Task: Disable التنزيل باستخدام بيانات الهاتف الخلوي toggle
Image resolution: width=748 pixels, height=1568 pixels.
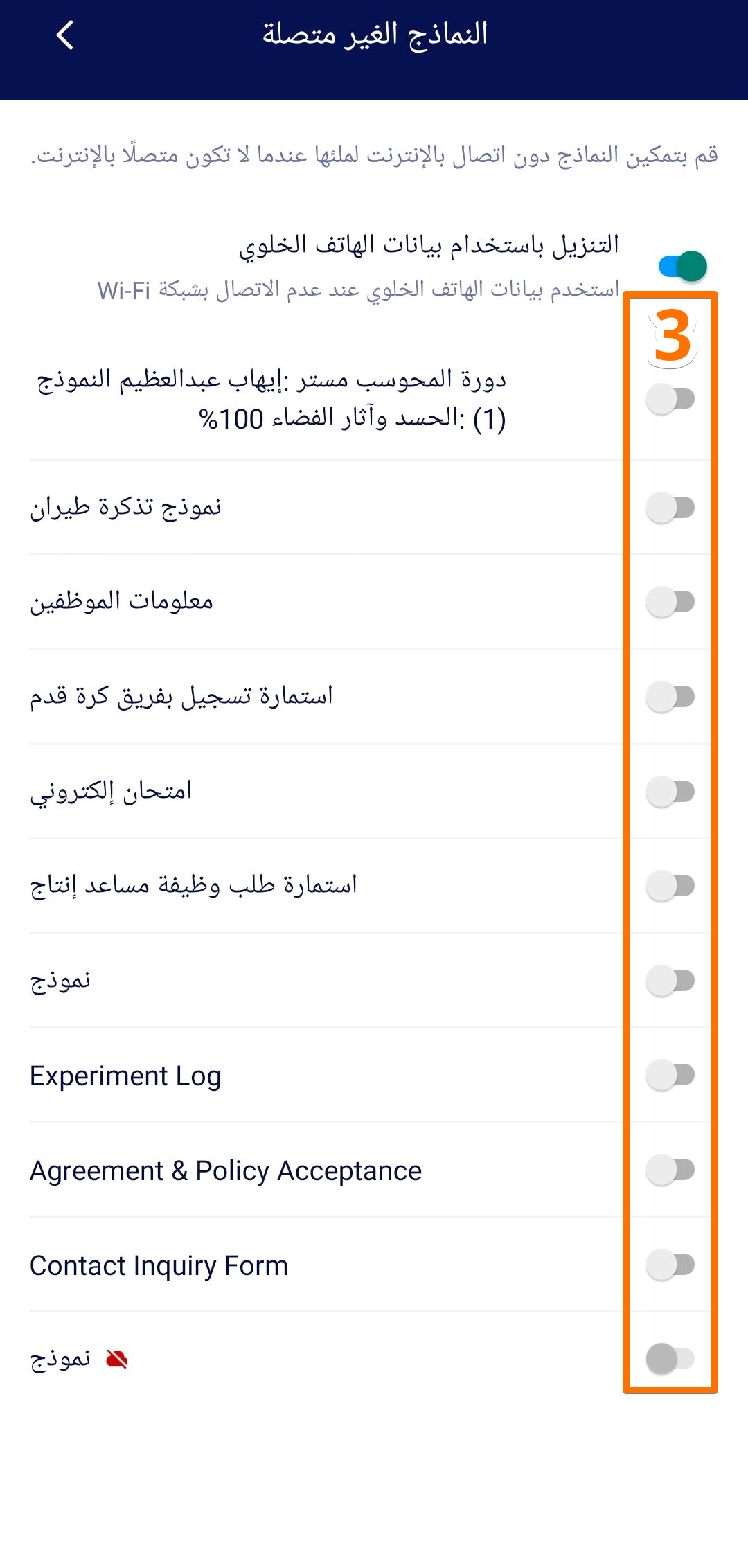Action: (x=682, y=265)
